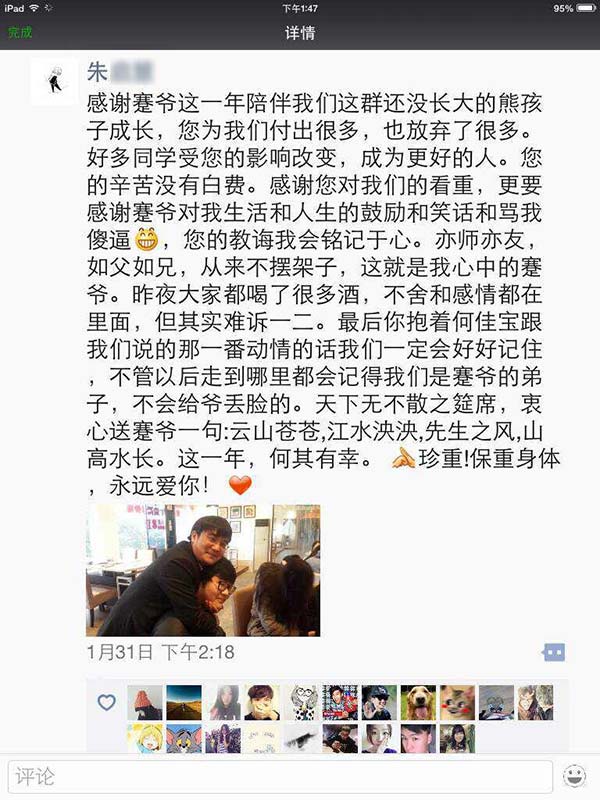This screenshot has height=800, width=600.
Task: Tap the 评论 comment input field
Action: pyautogui.click(x=280, y=777)
